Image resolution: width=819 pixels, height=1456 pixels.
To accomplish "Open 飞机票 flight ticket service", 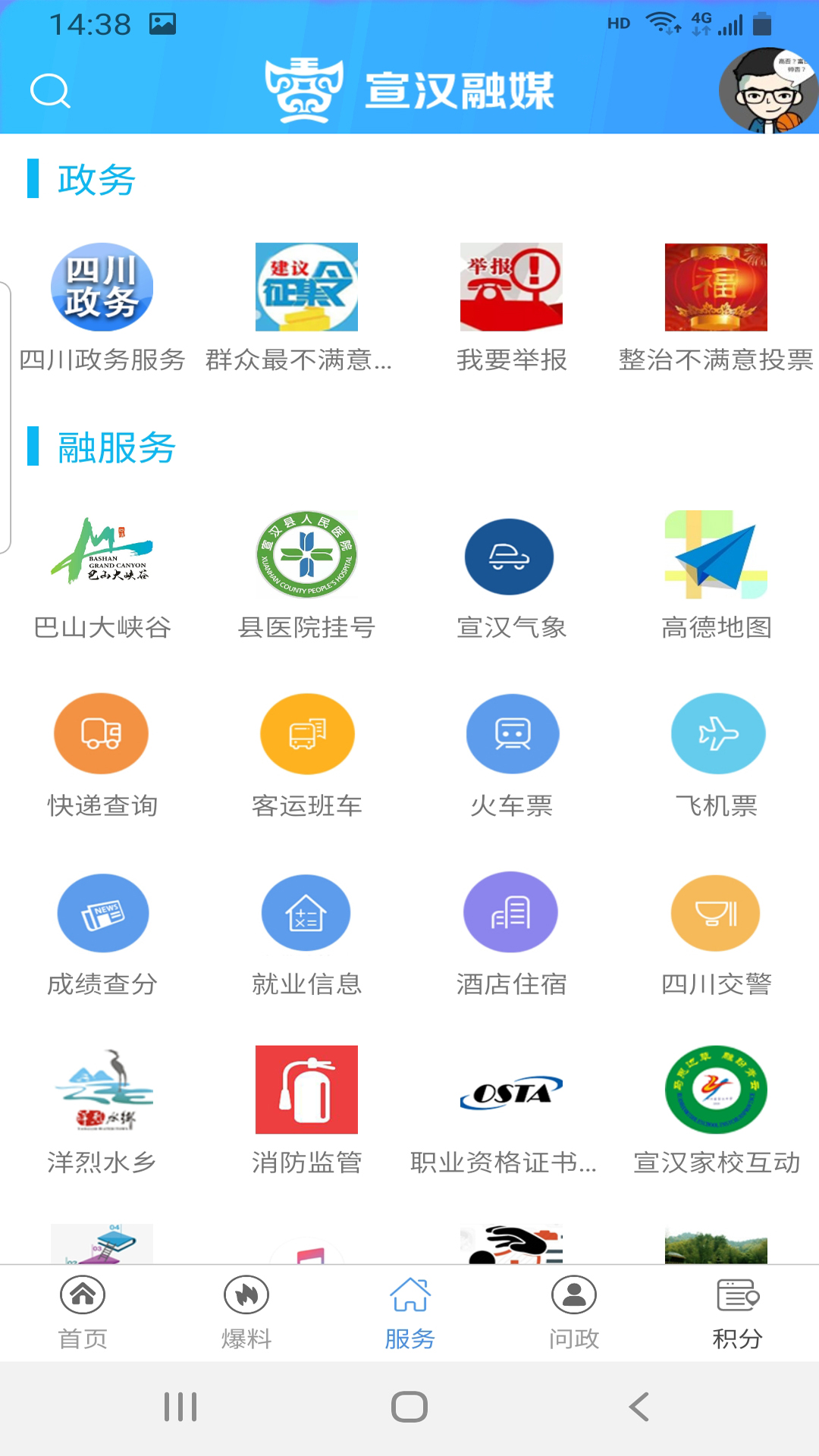I will click(x=717, y=733).
